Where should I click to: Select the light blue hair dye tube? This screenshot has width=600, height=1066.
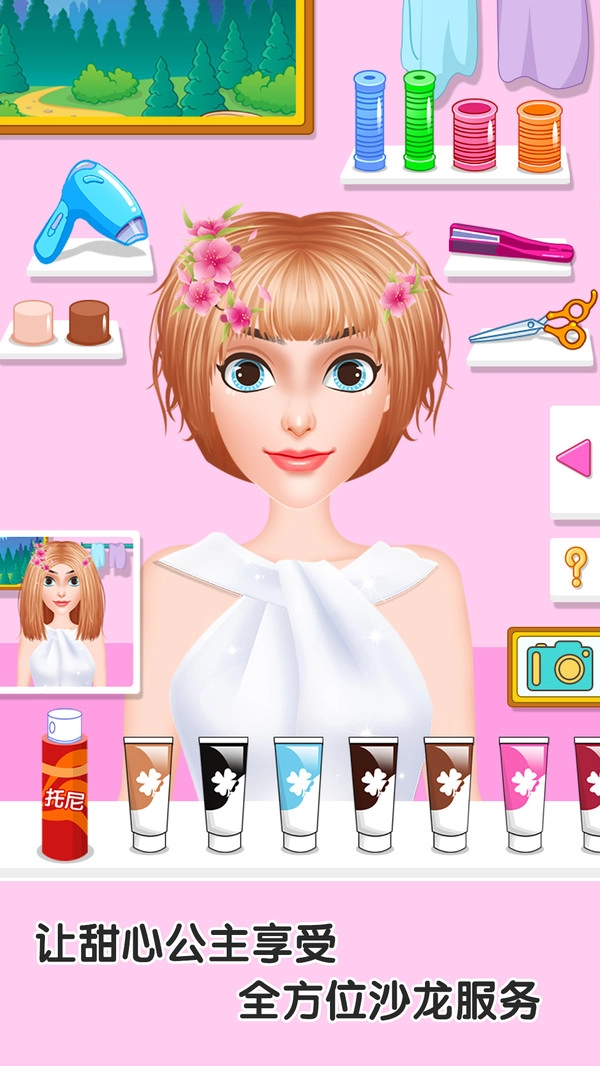[298, 793]
